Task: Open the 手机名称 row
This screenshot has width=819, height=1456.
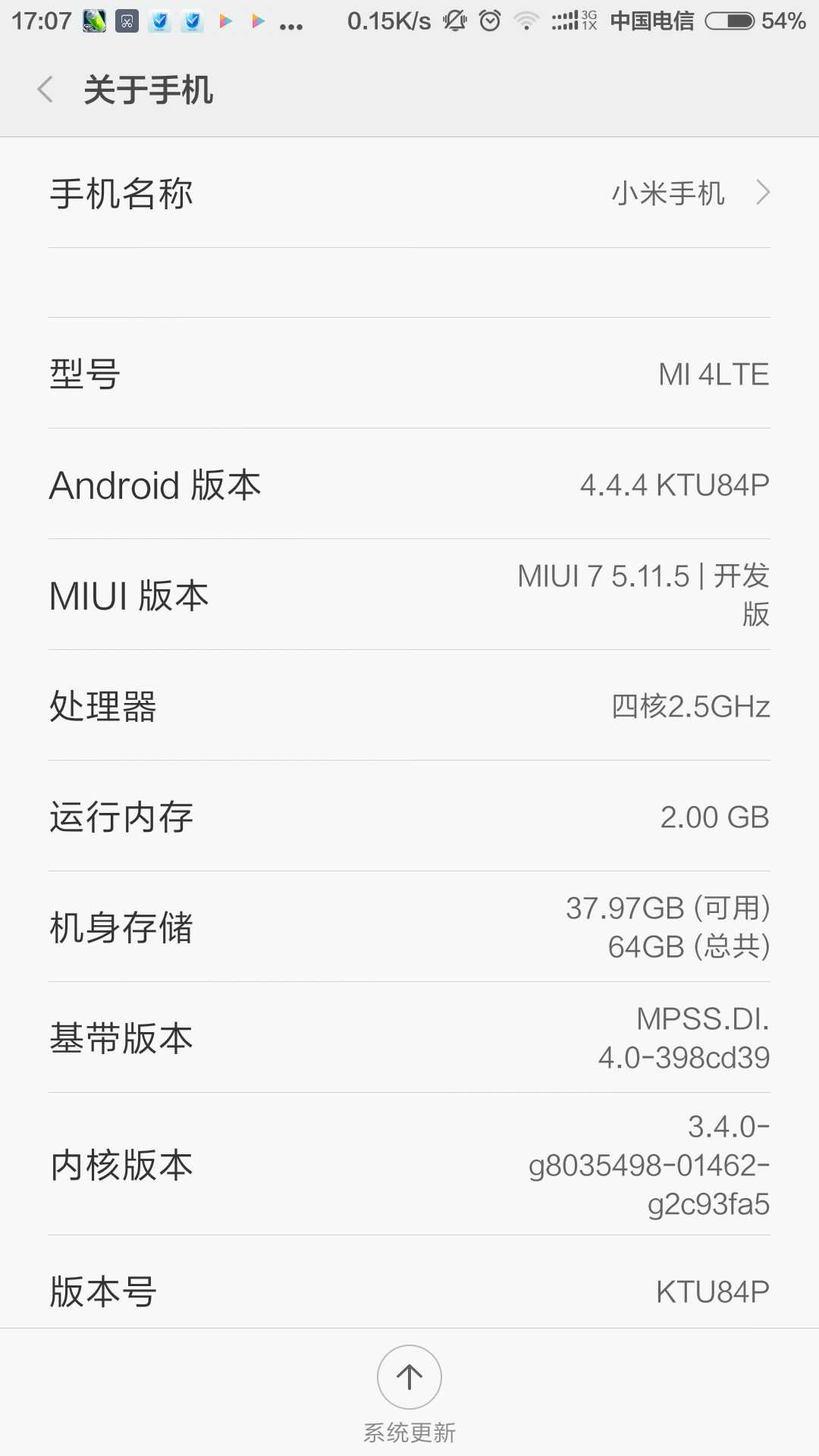Action: click(x=409, y=193)
